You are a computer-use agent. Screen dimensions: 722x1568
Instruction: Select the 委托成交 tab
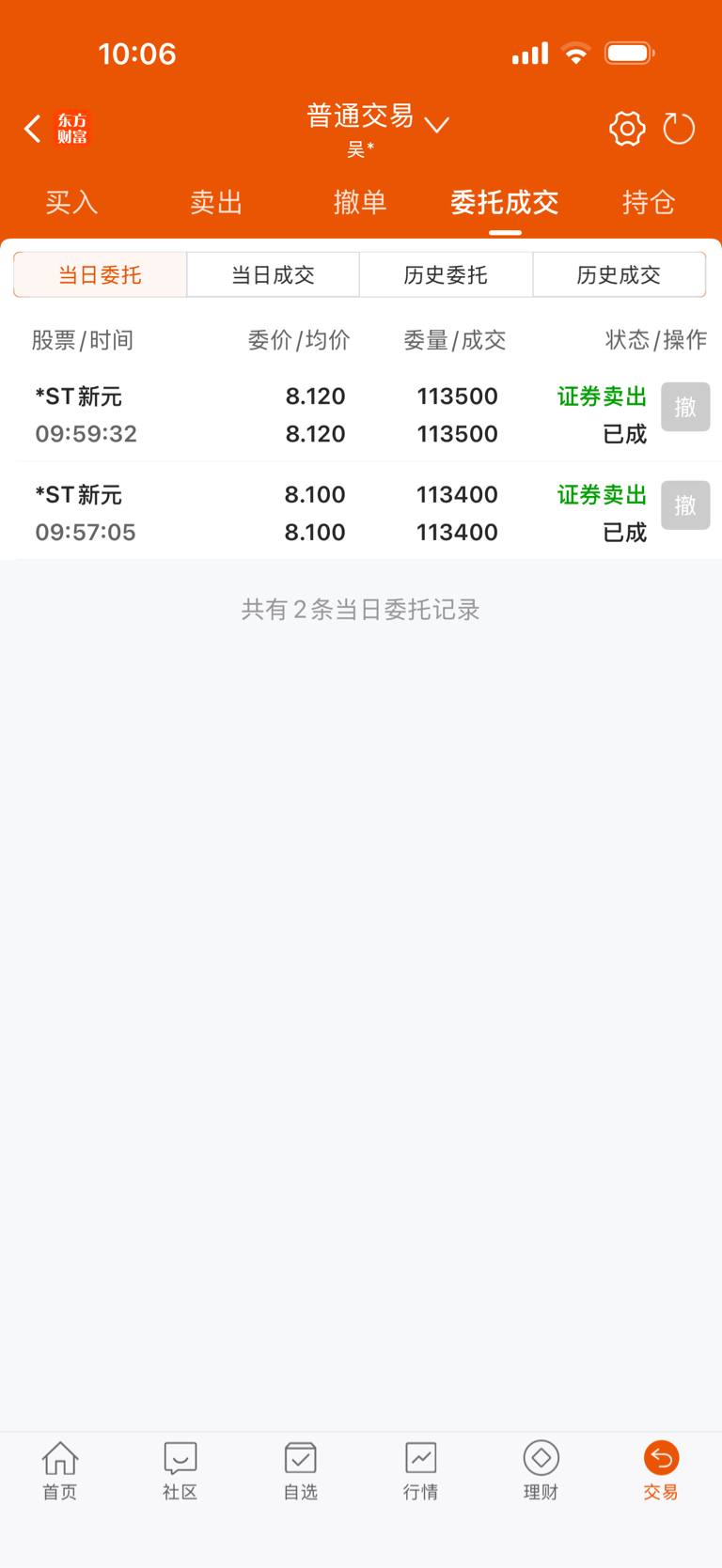505,202
